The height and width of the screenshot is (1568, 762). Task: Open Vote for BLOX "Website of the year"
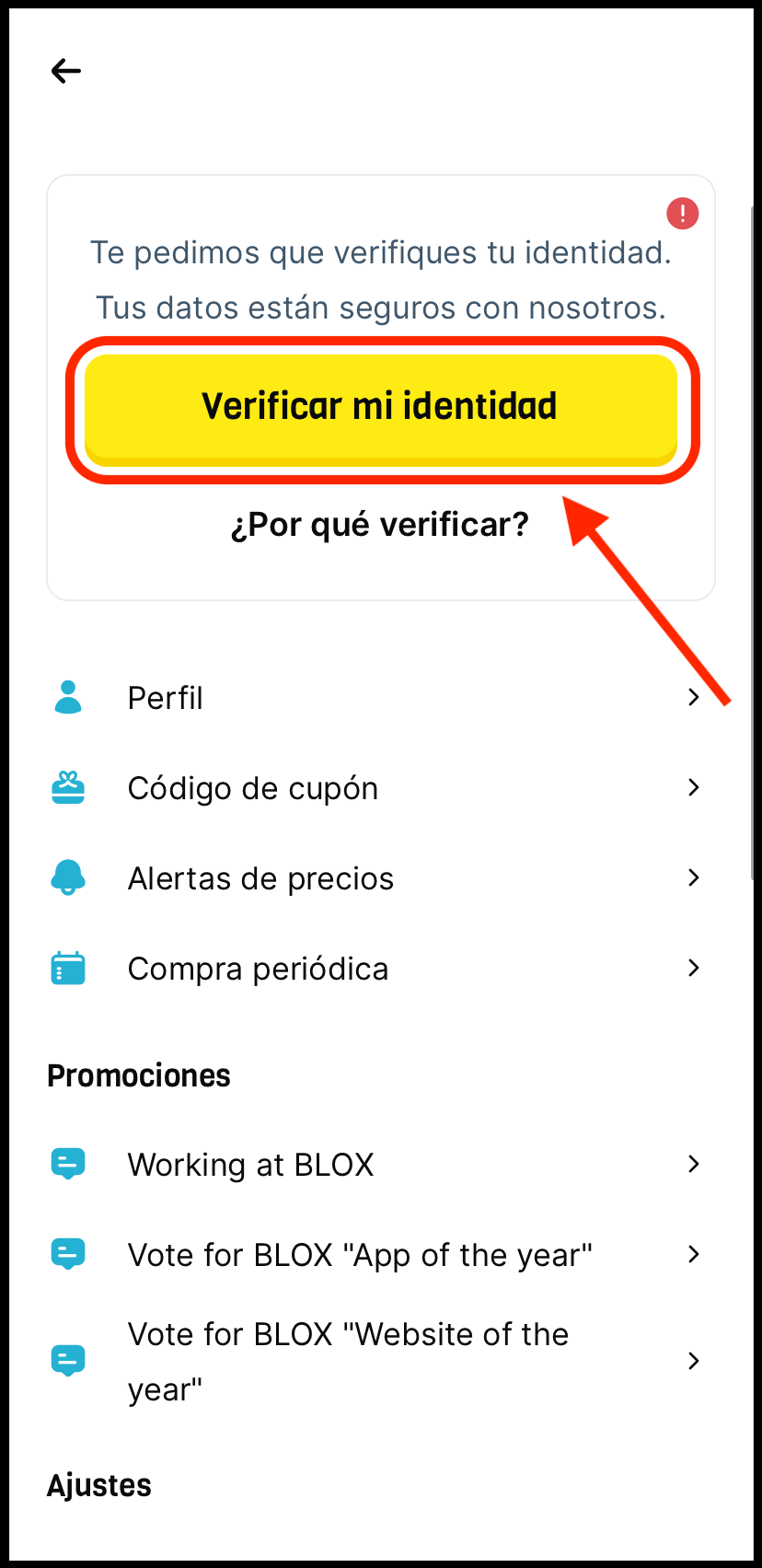point(377,1361)
